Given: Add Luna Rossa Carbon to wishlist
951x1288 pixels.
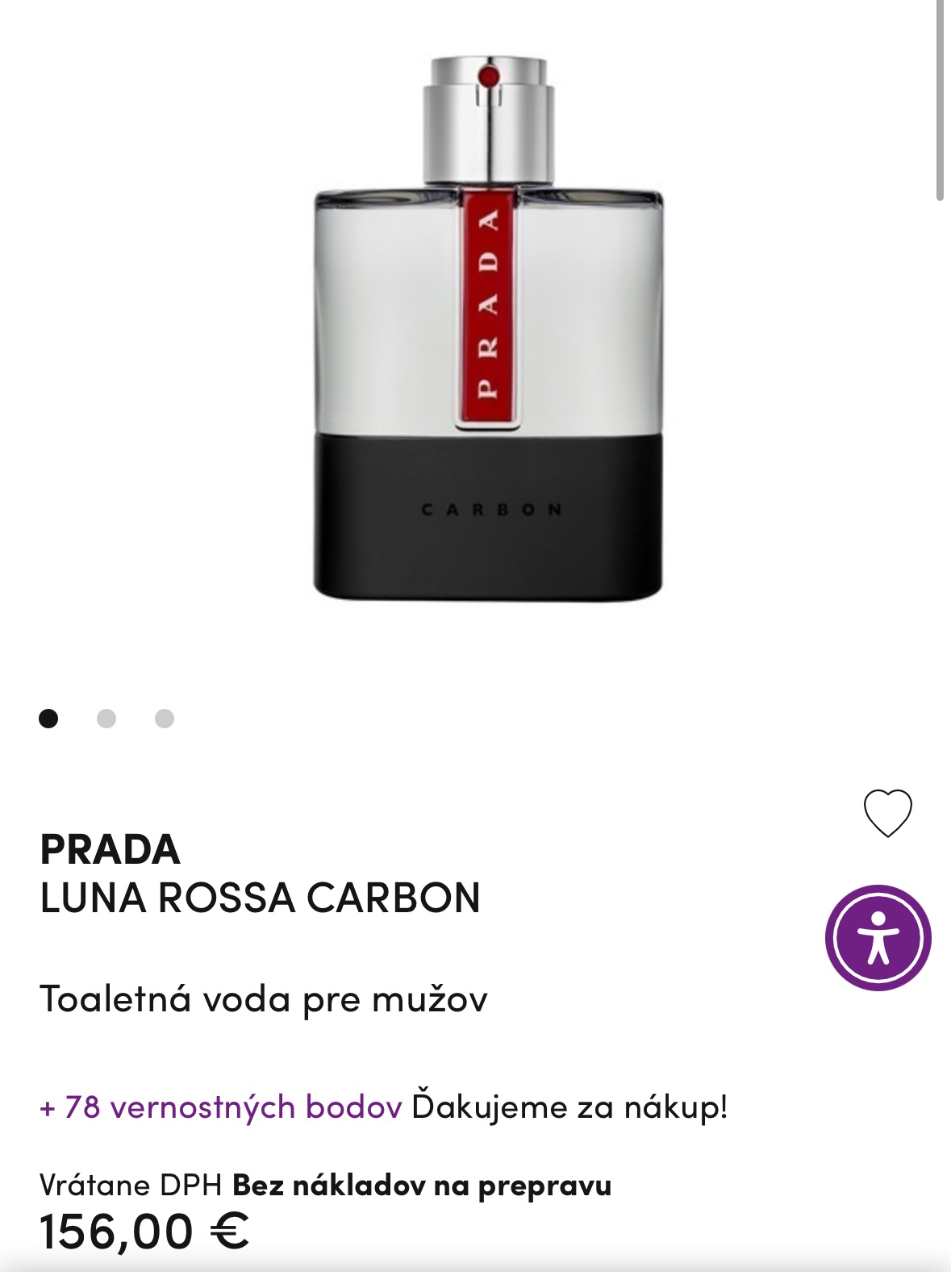Looking at the screenshot, I should [x=887, y=813].
